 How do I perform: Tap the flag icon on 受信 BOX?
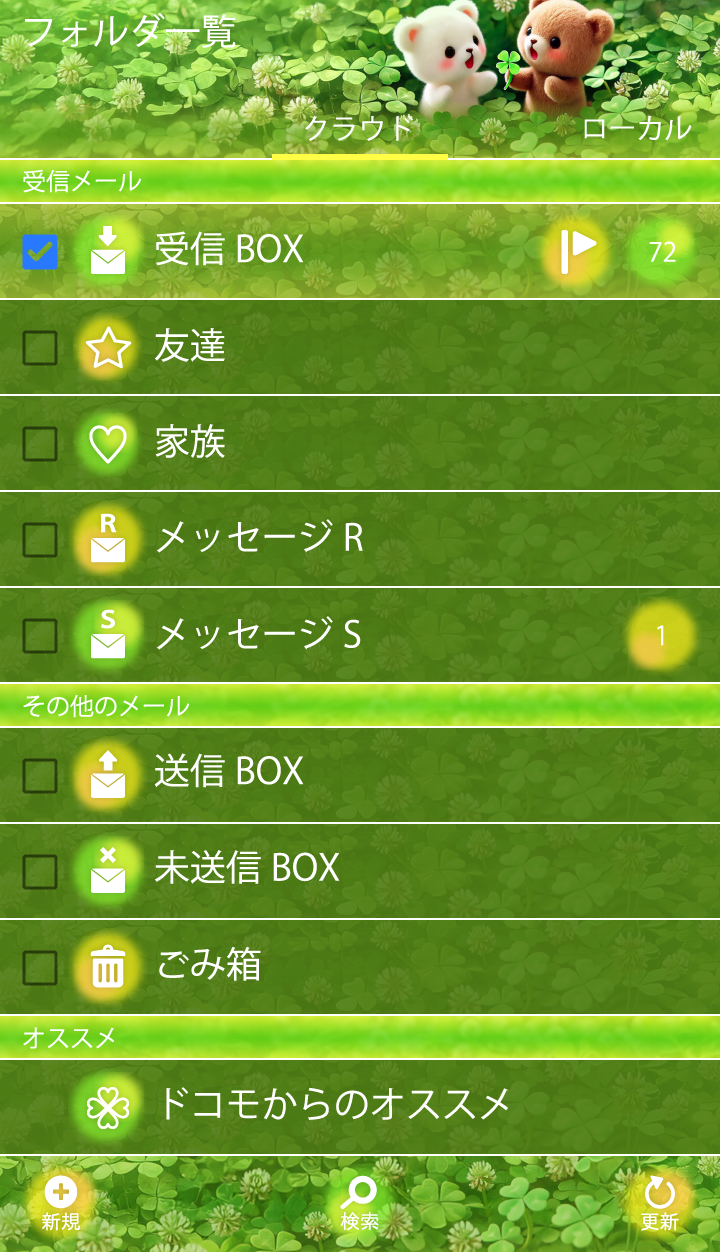coord(576,252)
